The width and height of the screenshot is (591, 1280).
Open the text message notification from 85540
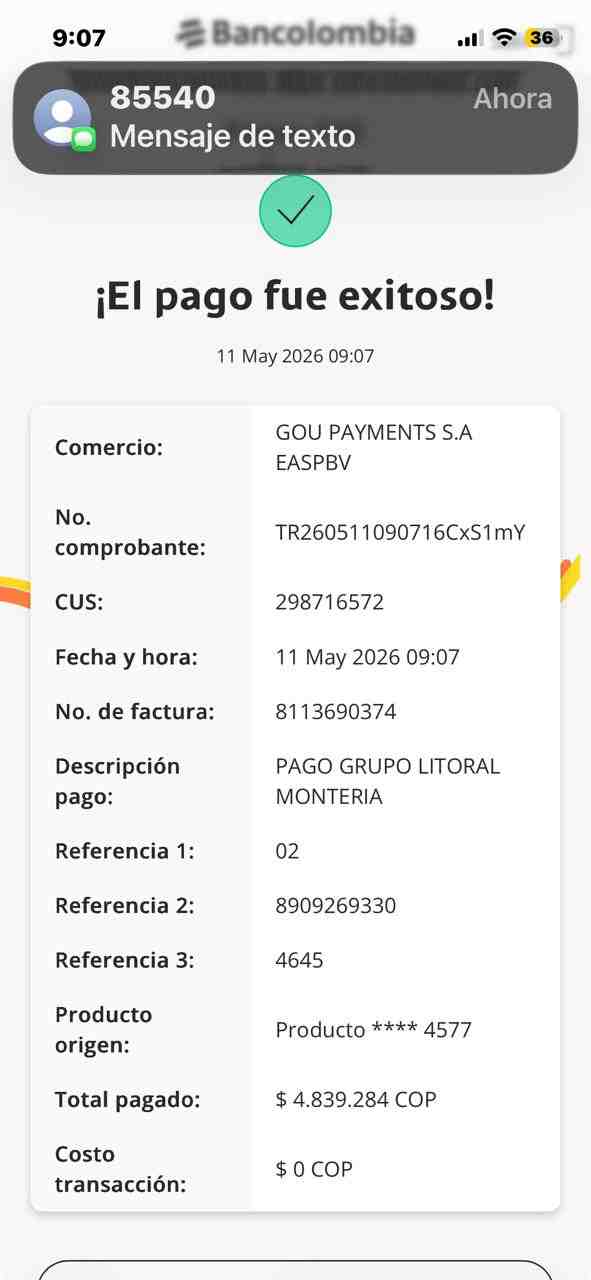(x=295, y=118)
